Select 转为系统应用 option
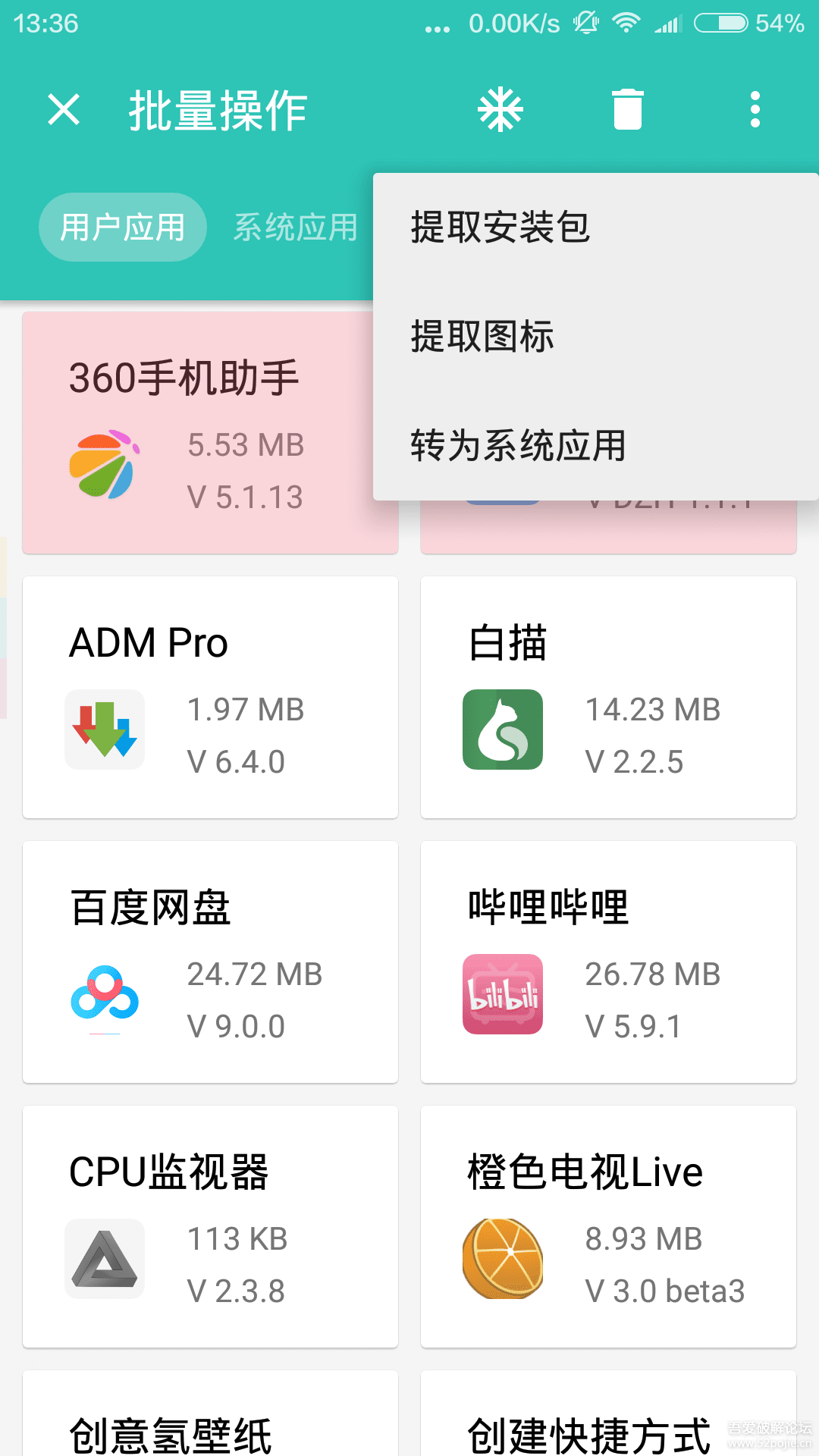This screenshot has height=1456, width=819. tap(518, 446)
